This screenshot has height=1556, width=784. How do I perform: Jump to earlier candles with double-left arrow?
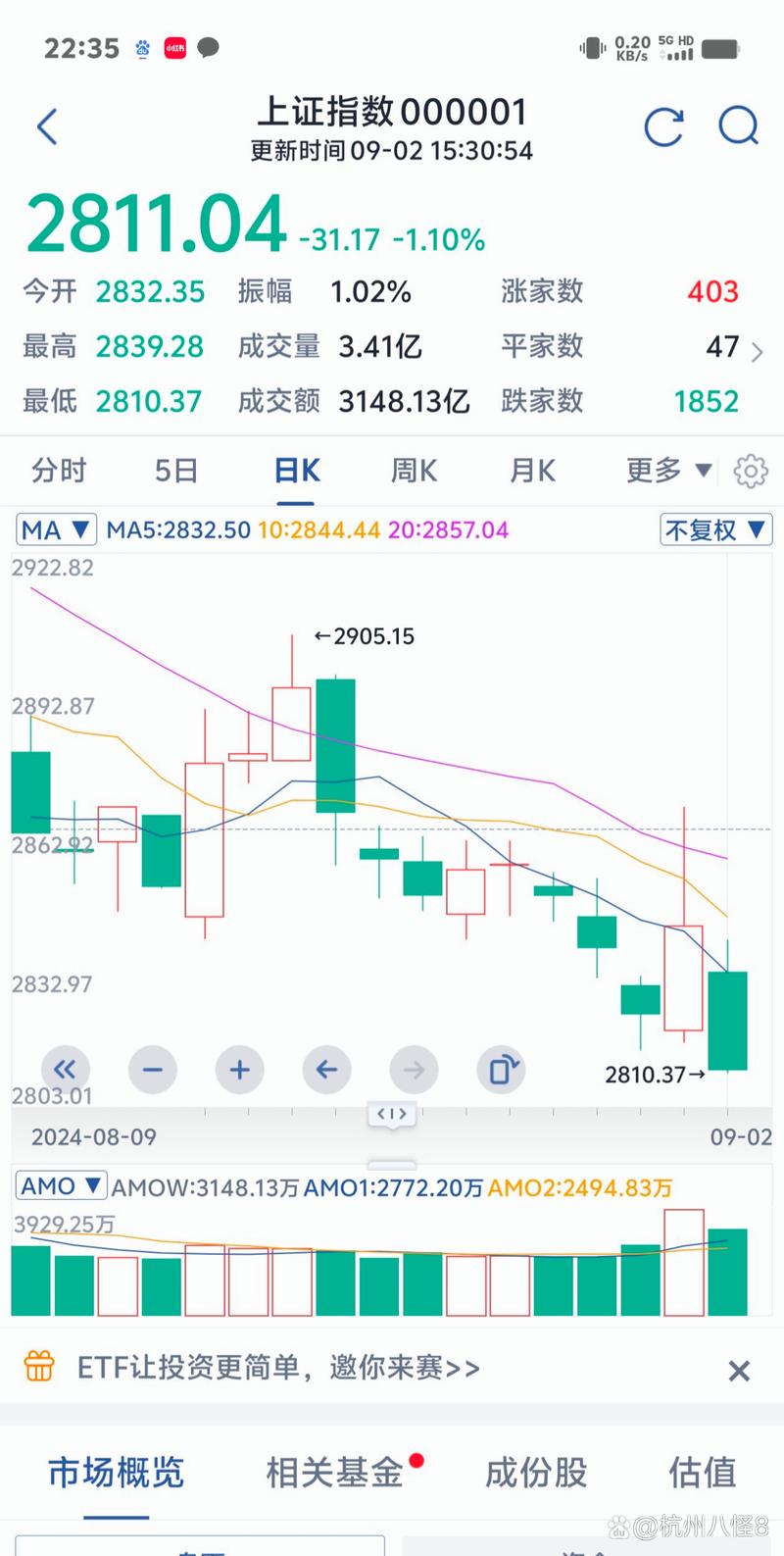click(x=65, y=1070)
